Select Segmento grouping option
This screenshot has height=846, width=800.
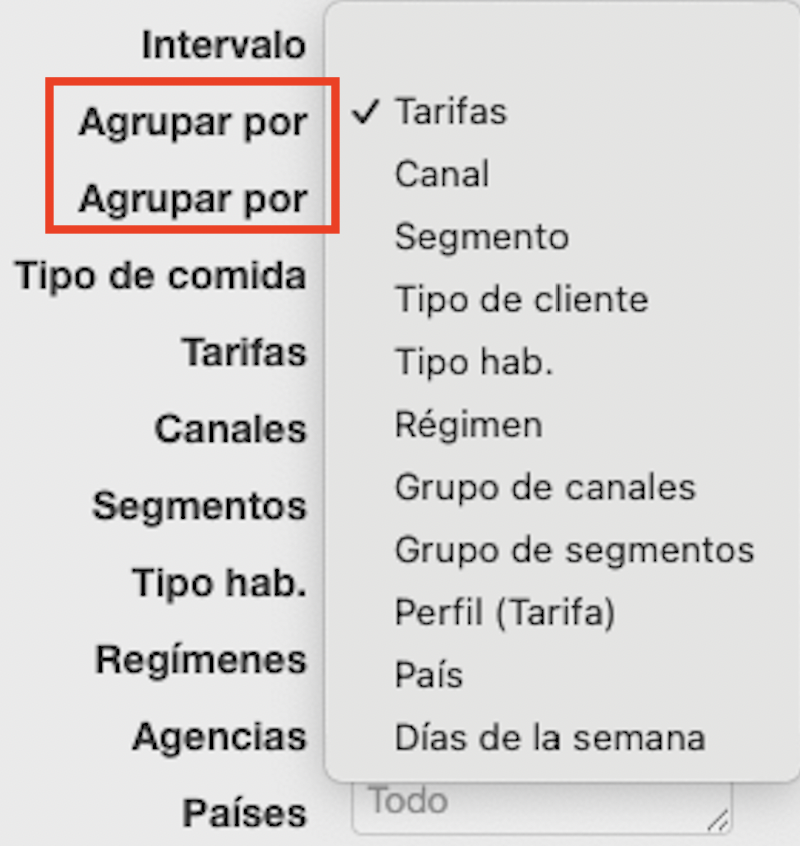[x=481, y=237]
